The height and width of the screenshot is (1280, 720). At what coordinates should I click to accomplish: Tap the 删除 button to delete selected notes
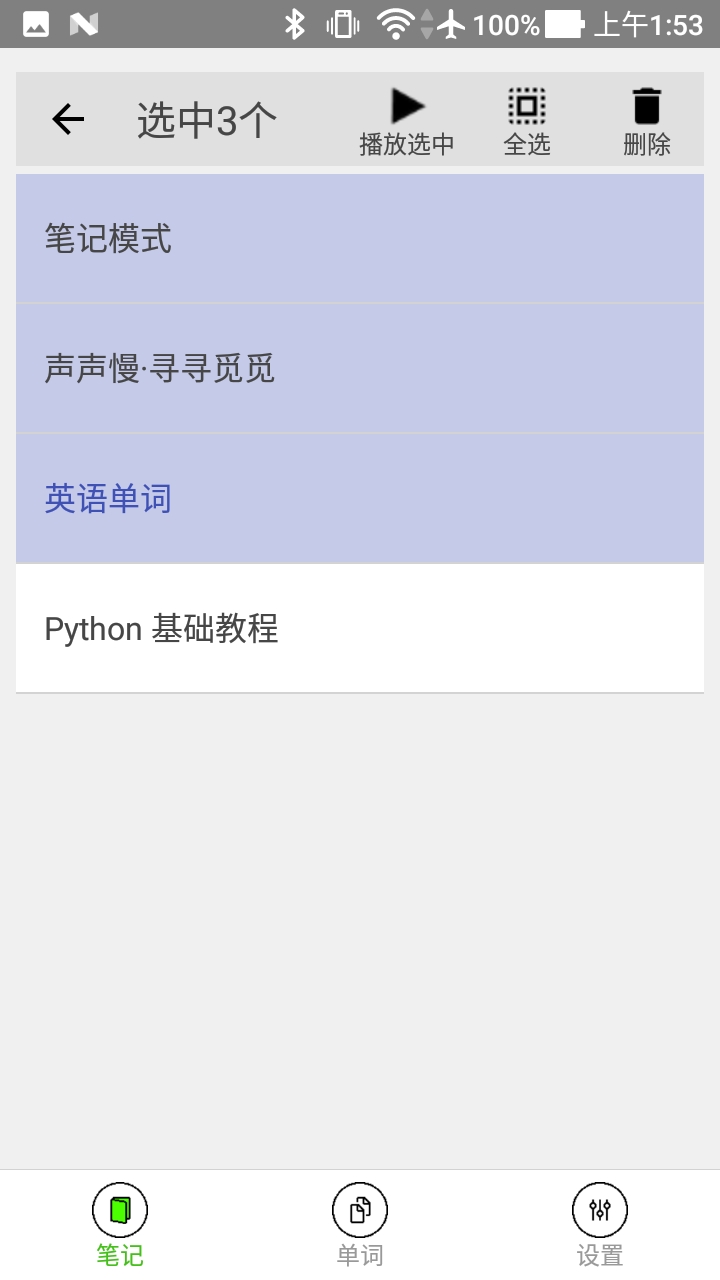tap(647, 118)
